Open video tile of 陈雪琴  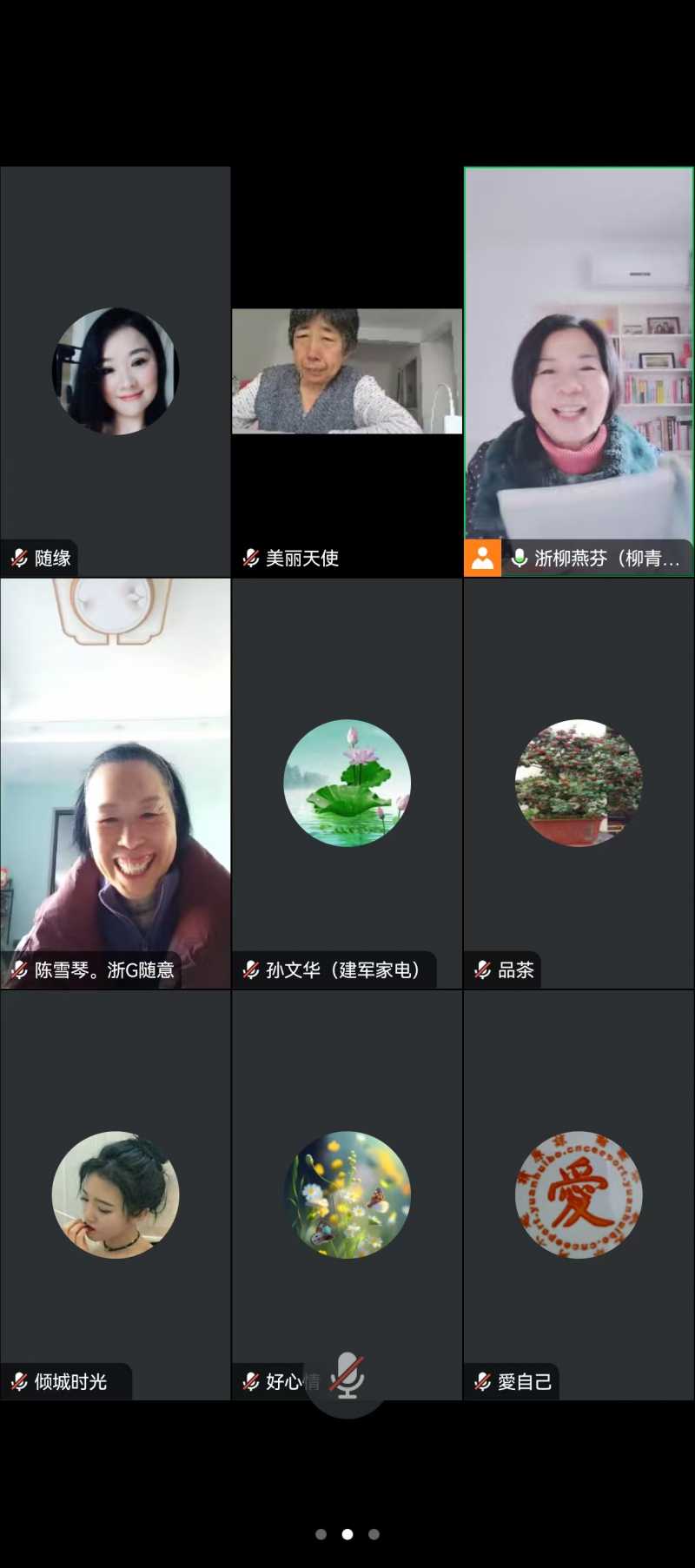coord(116,784)
